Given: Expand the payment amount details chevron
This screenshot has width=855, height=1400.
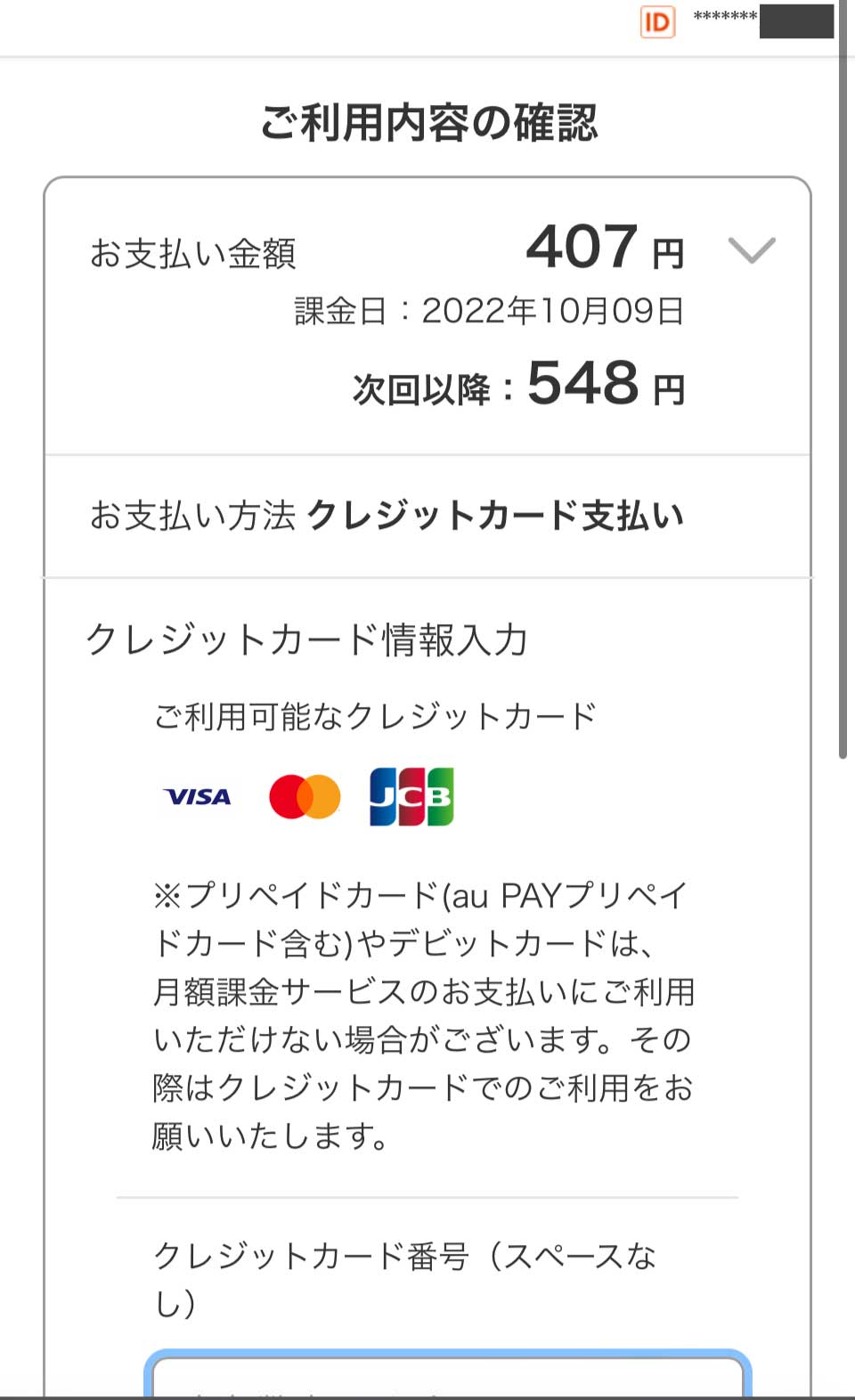Looking at the screenshot, I should [751, 250].
